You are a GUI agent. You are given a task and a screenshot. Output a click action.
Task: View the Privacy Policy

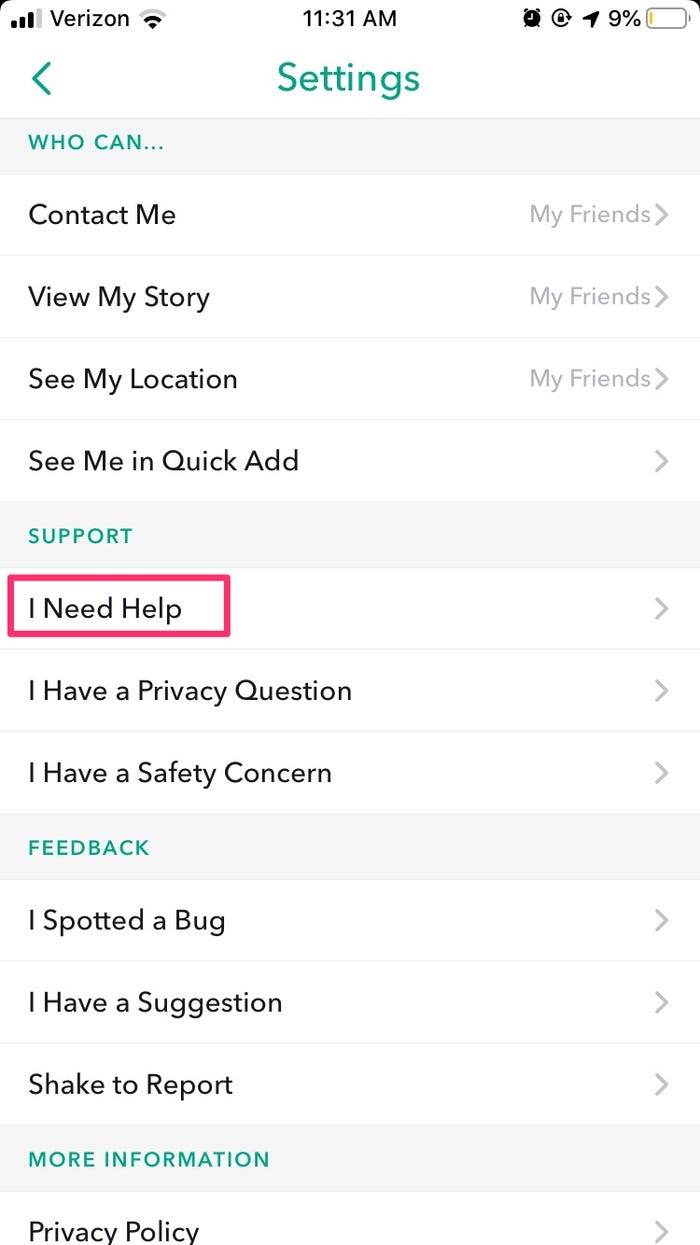click(350, 1221)
